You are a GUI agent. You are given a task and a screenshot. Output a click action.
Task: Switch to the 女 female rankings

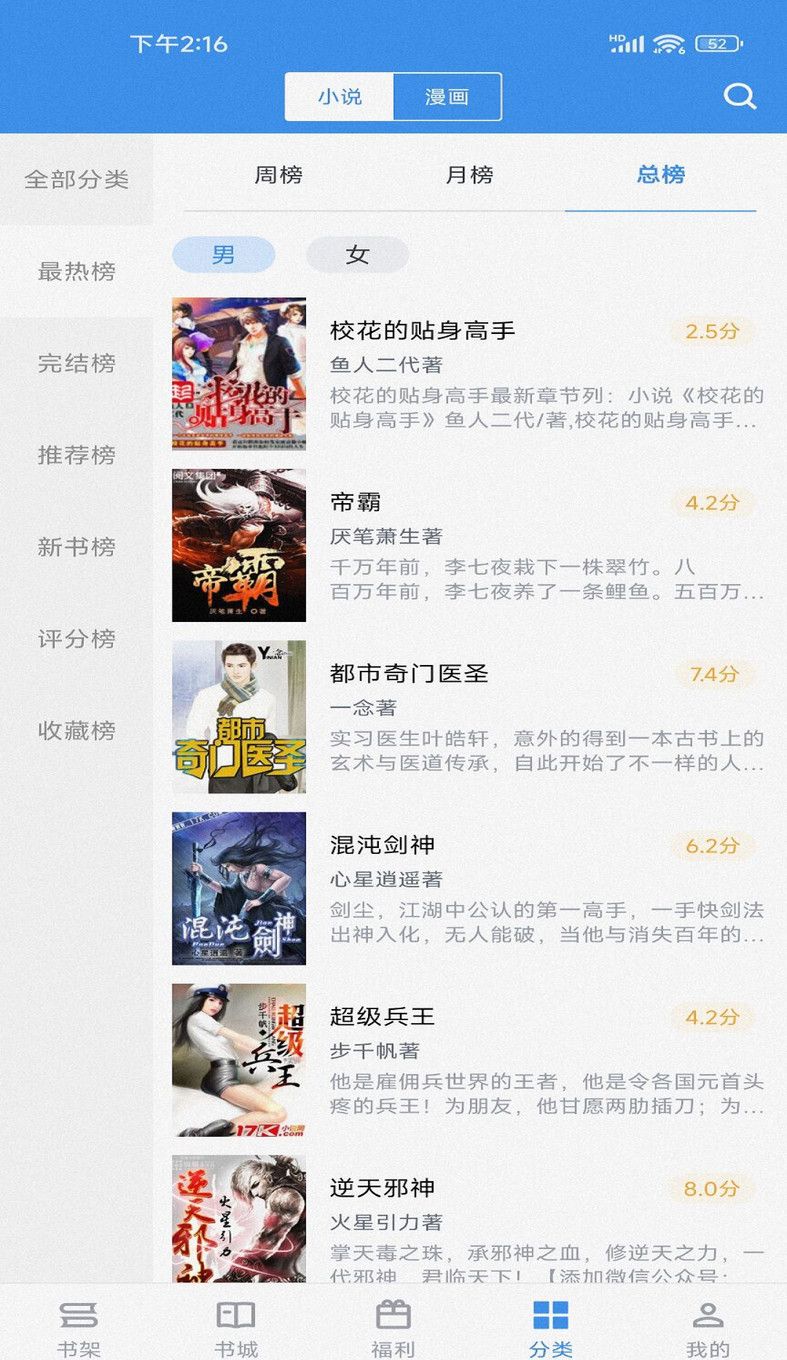357,255
